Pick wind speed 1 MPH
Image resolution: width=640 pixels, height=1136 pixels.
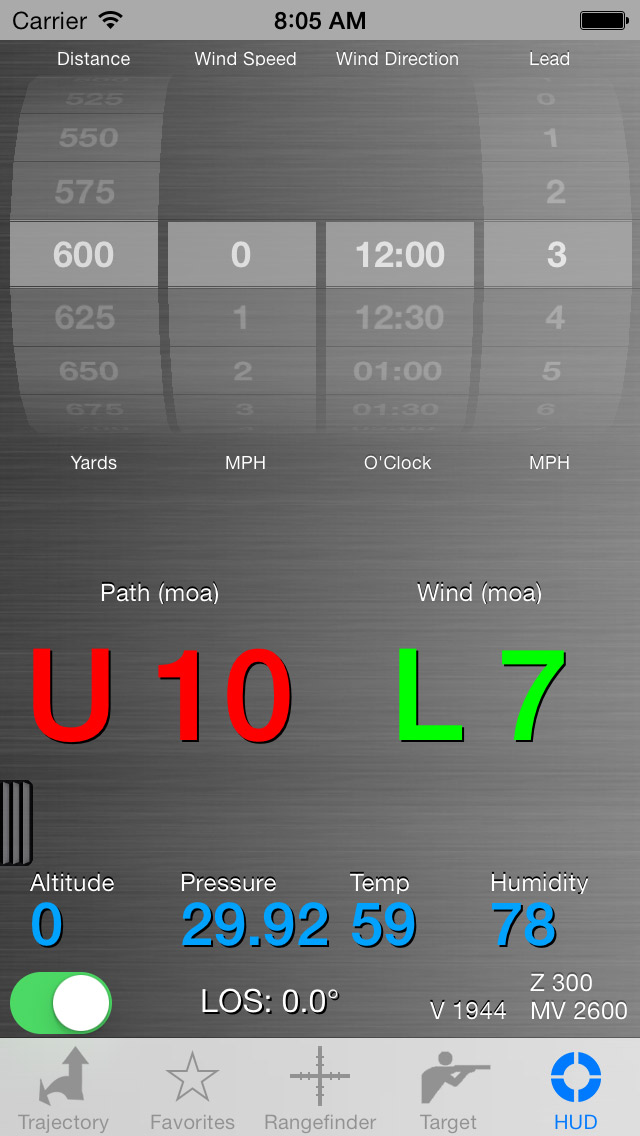click(x=241, y=317)
